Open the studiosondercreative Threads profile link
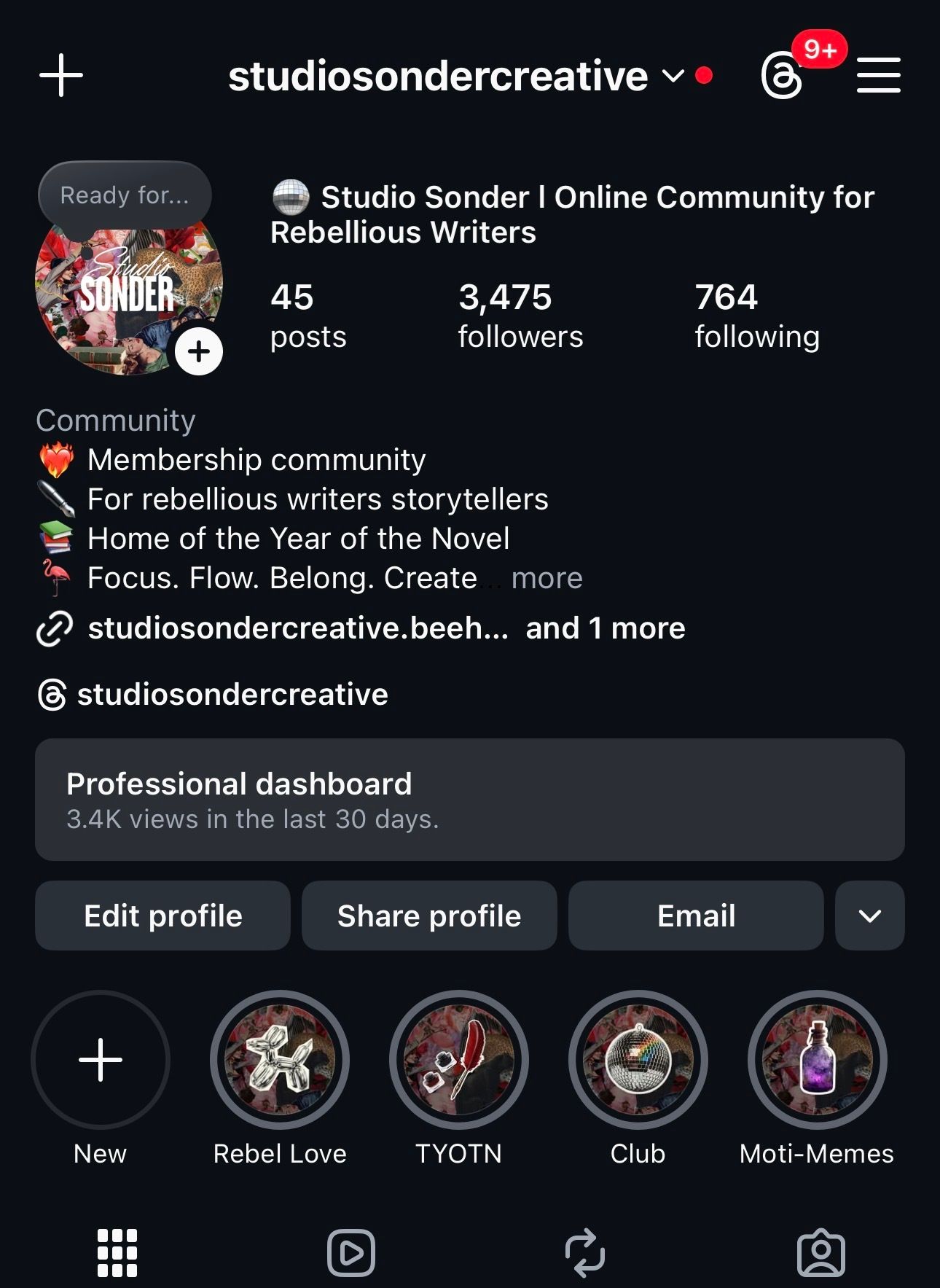The width and height of the screenshot is (940, 1288). [232, 695]
